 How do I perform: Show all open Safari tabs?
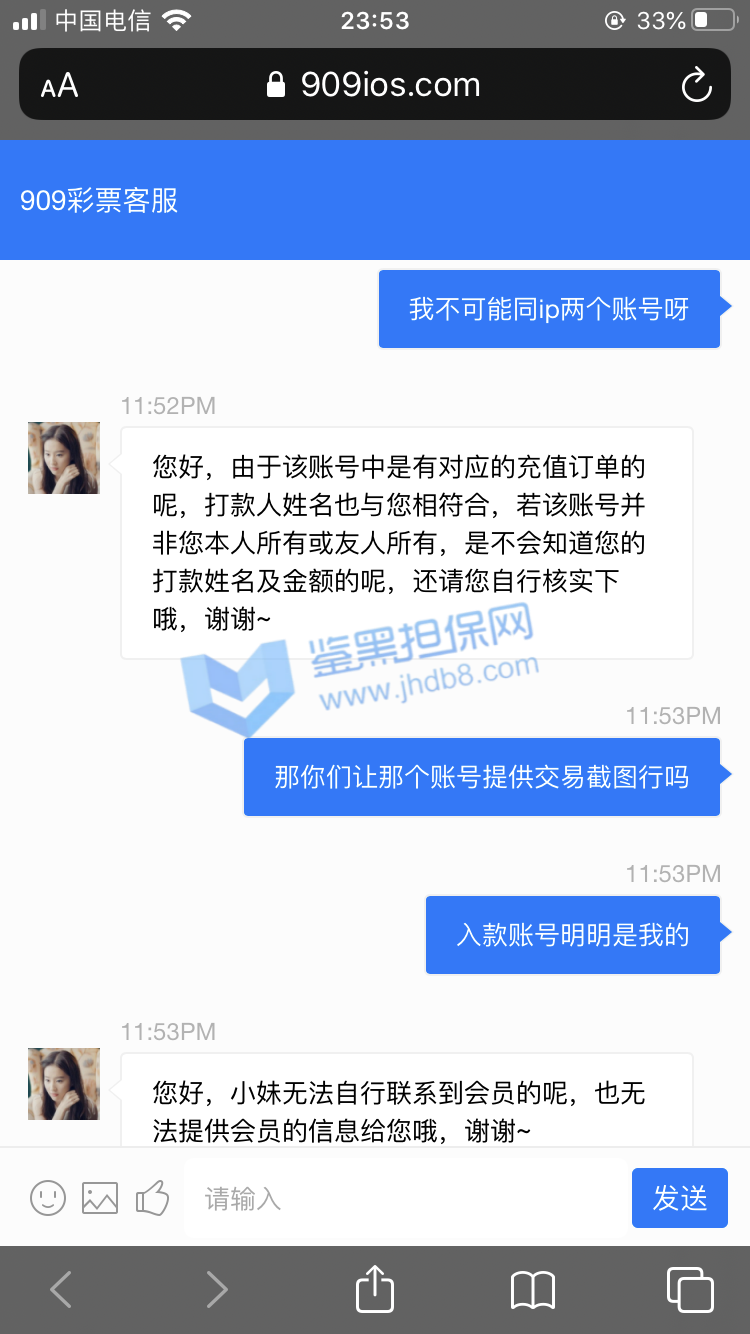pyautogui.click(x=689, y=1289)
